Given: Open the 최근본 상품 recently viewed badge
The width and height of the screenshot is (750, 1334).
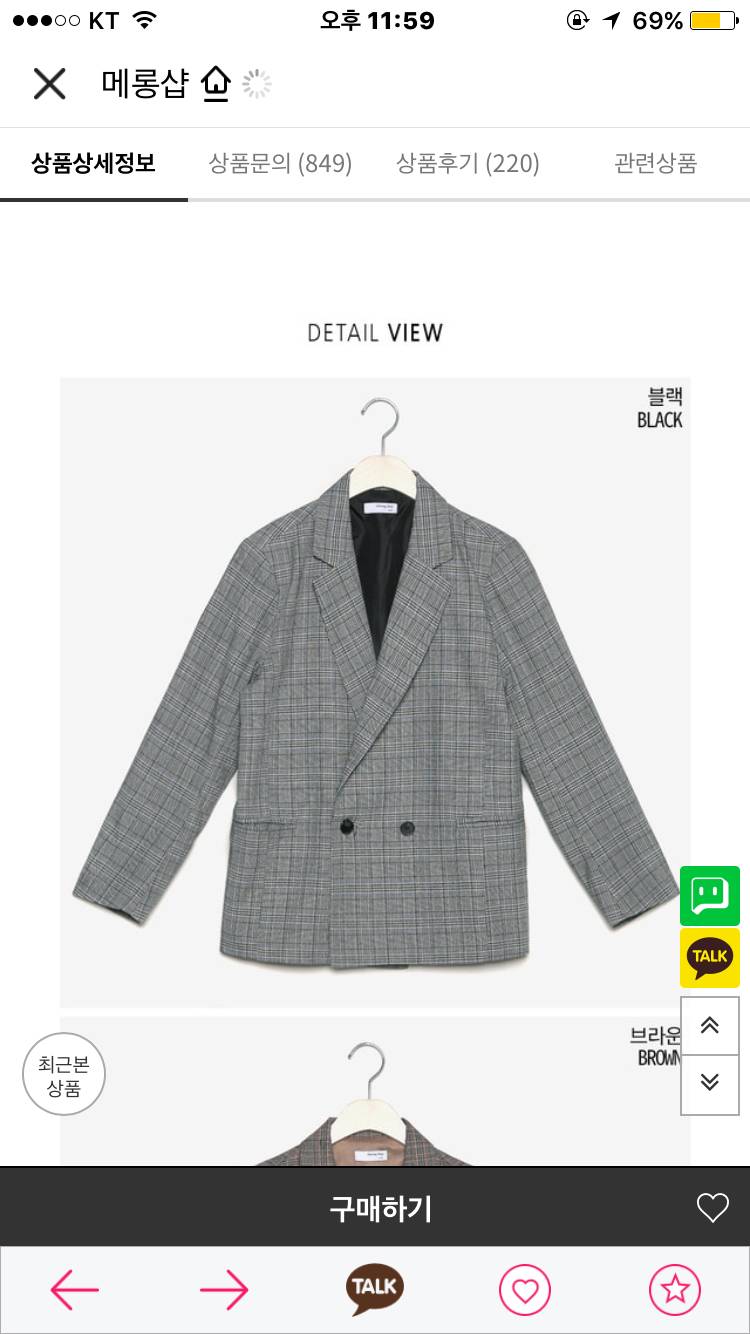Looking at the screenshot, I should tap(62, 1073).
